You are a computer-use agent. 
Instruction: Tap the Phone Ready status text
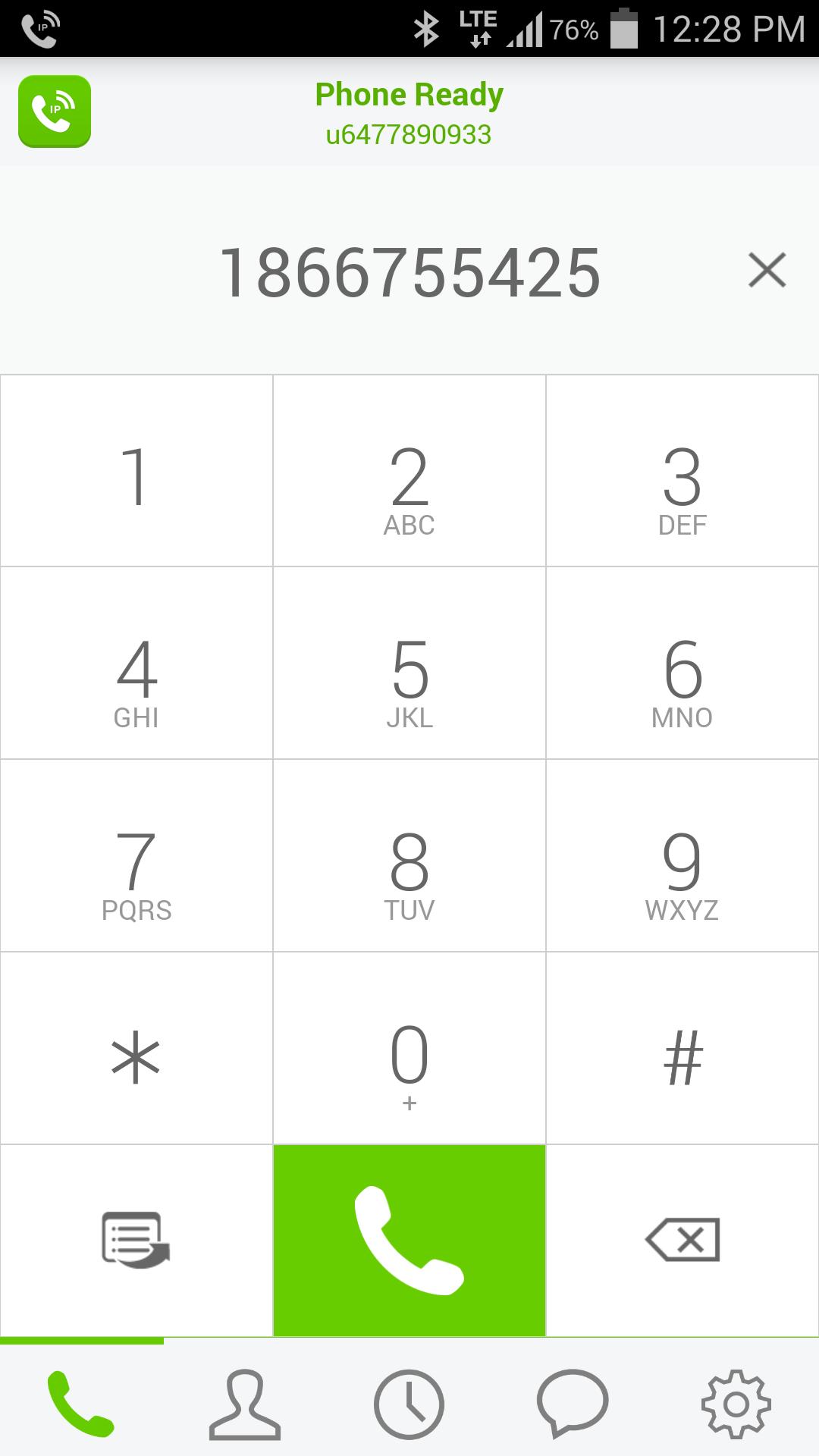[409, 94]
